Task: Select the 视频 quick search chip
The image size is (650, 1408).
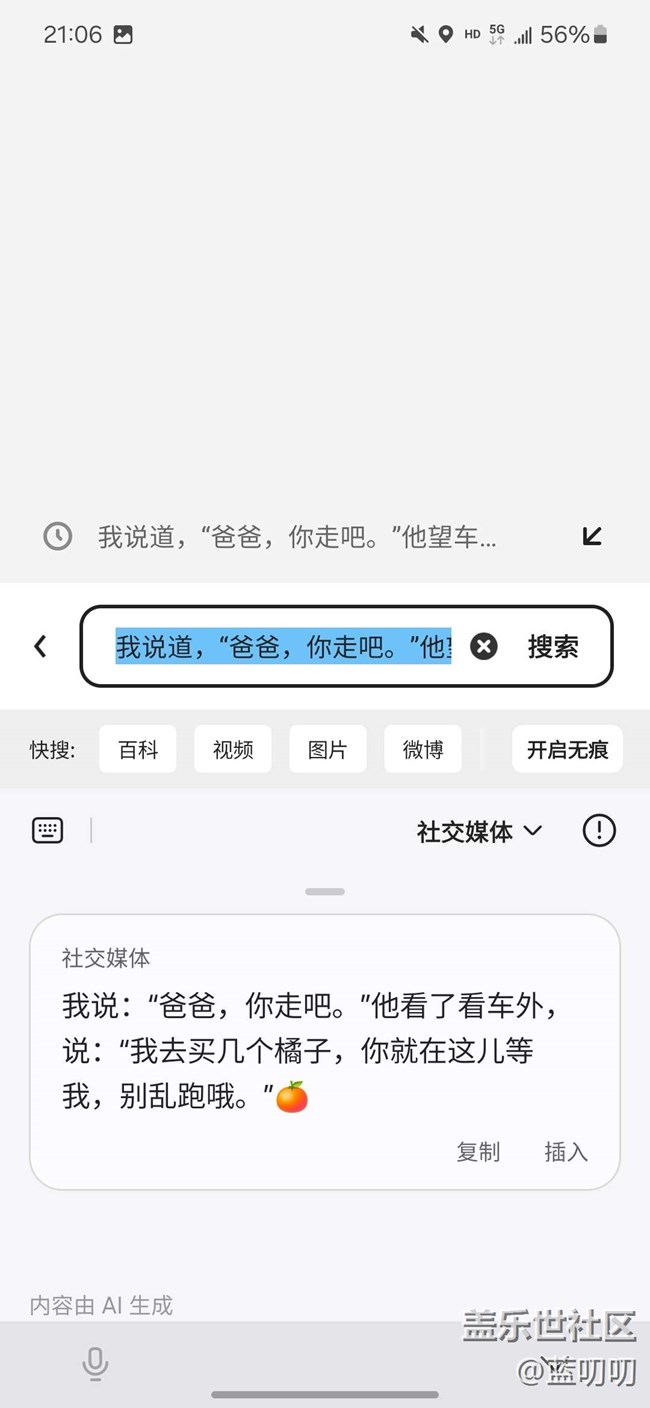Action: point(233,749)
